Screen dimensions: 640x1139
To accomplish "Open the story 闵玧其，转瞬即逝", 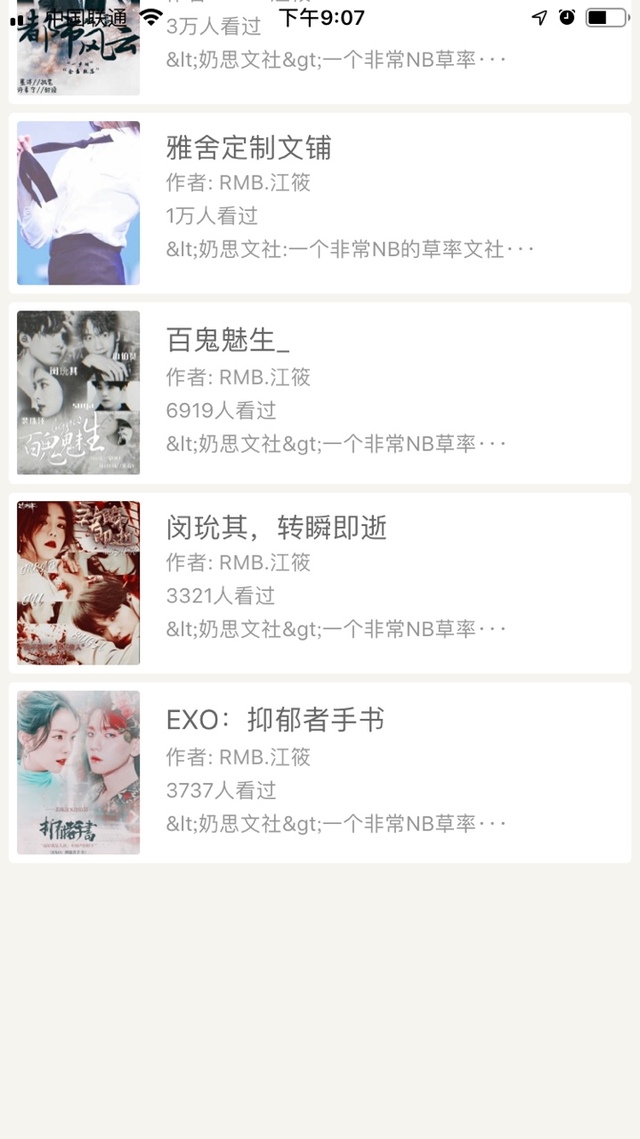I will coord(320,582).
